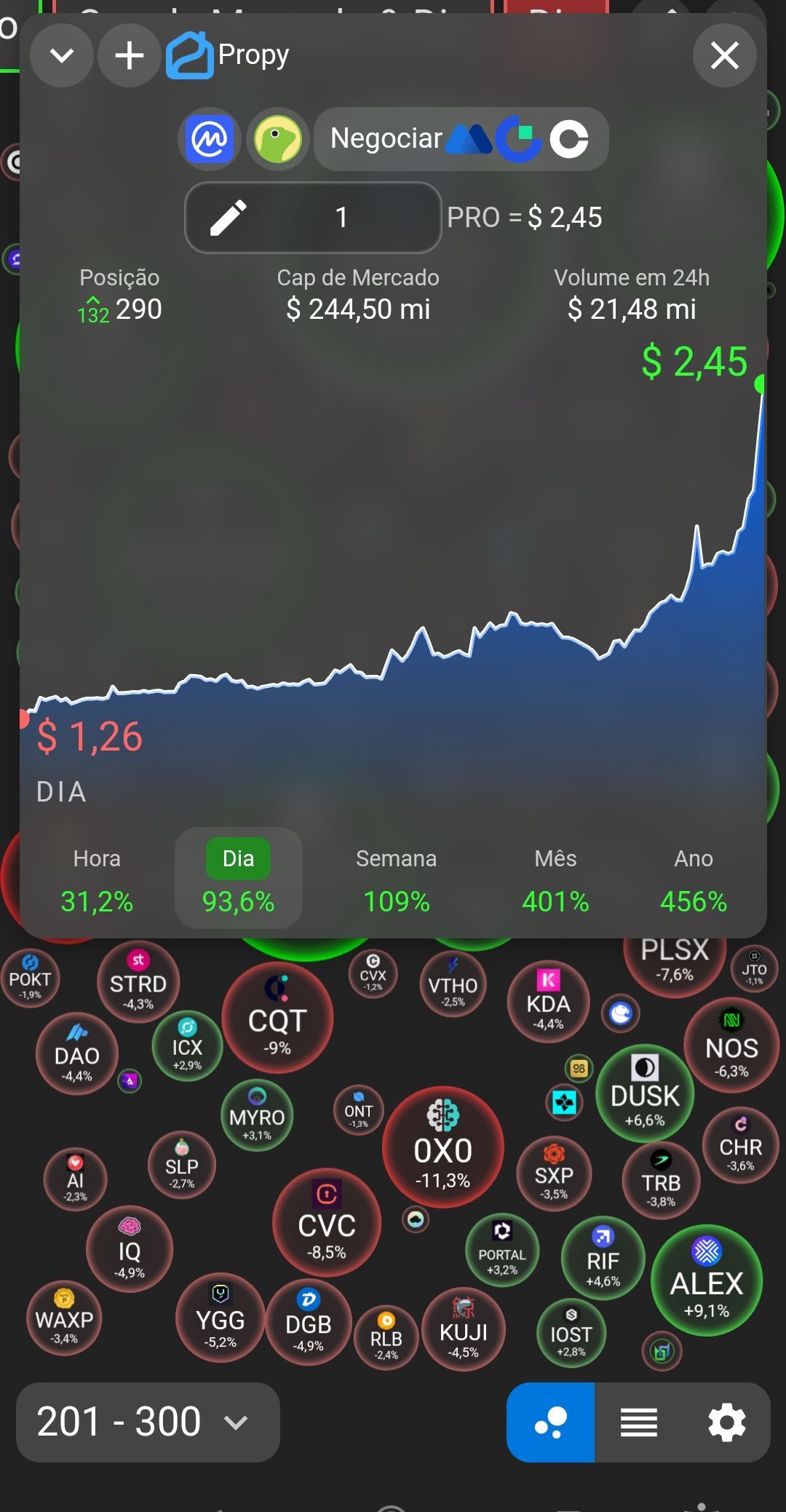The width and height of the screenshot is (786, 1512).
Task: Close the Propy detail panel
Action: [x=724, y=55]
